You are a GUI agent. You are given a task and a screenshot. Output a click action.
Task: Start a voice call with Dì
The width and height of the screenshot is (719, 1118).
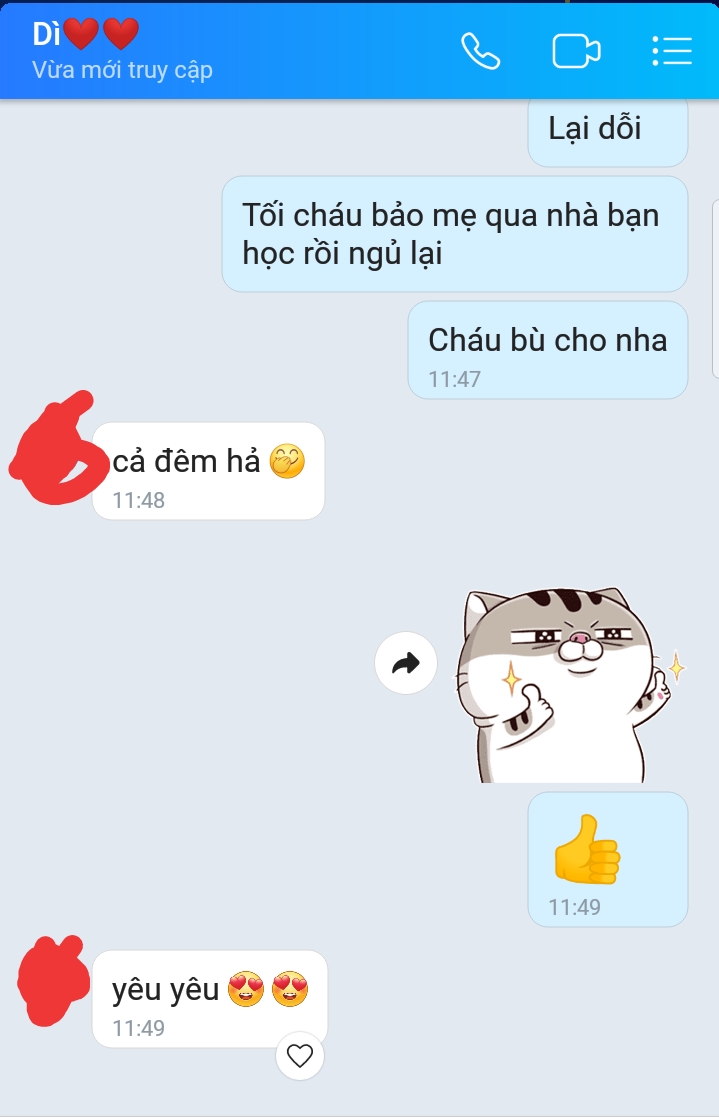coord(480,51)
